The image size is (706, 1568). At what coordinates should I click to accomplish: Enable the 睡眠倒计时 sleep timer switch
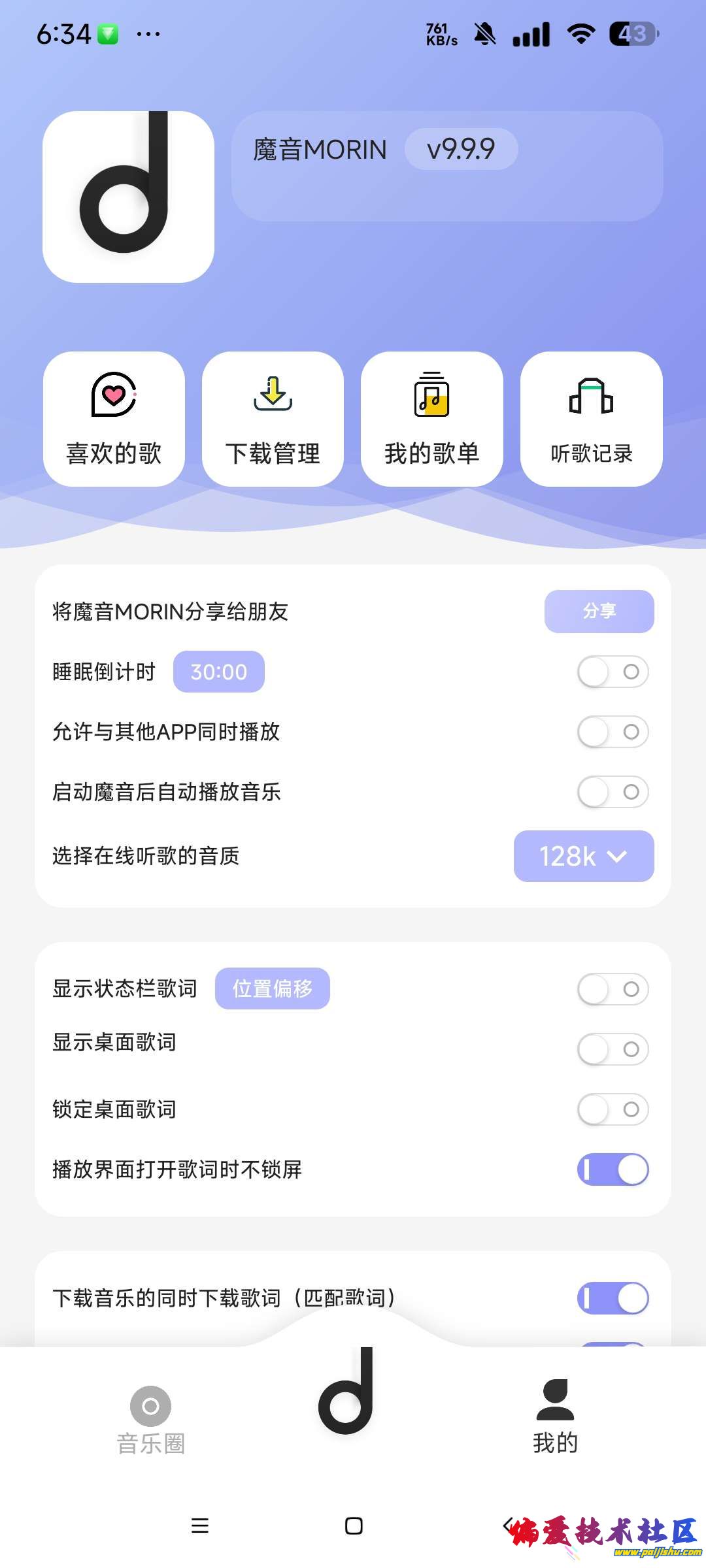point(613,672)
